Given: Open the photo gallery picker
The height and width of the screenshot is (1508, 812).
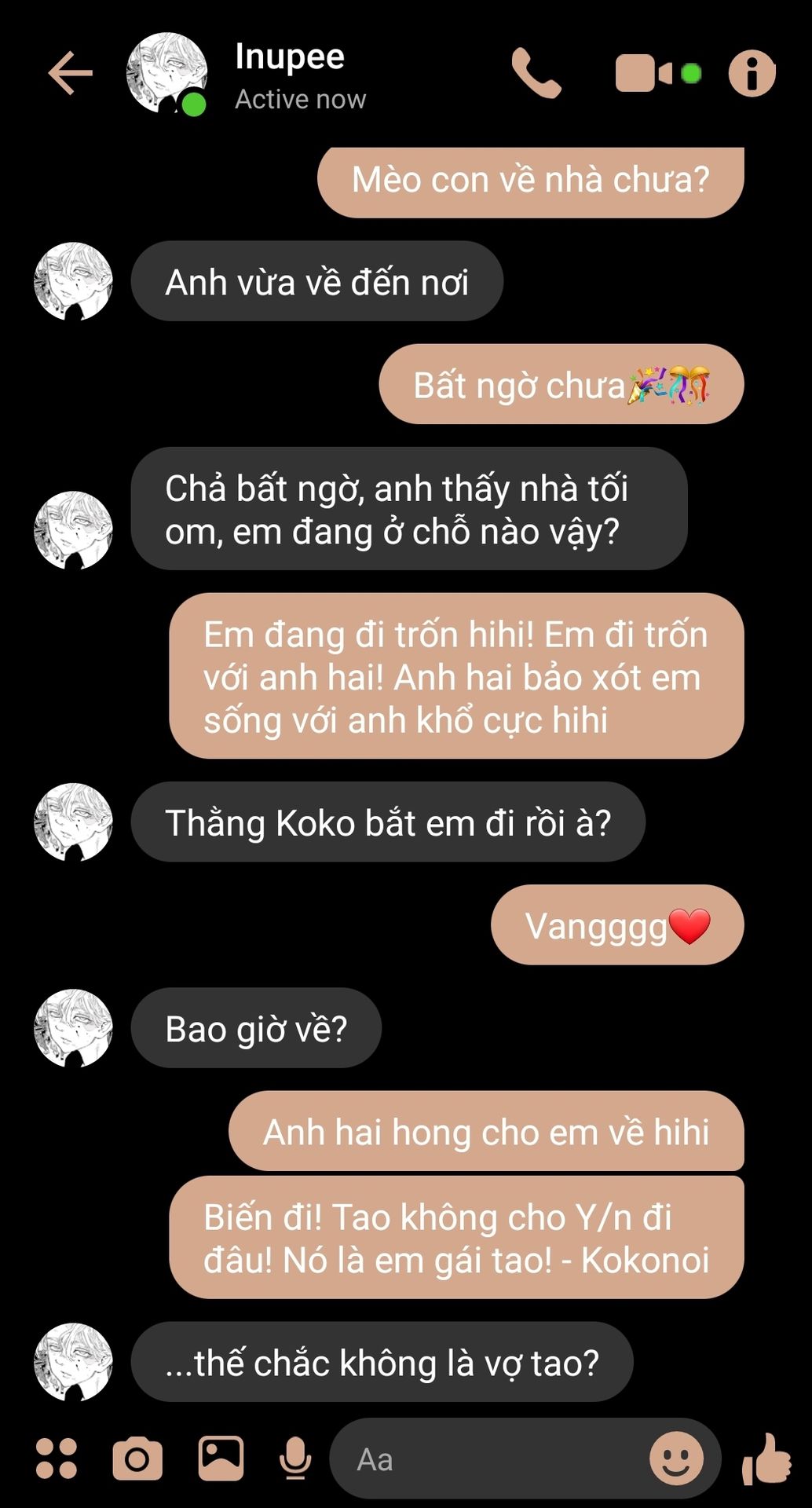Looking at the screenshot, I should click(x=221, y=1459).
